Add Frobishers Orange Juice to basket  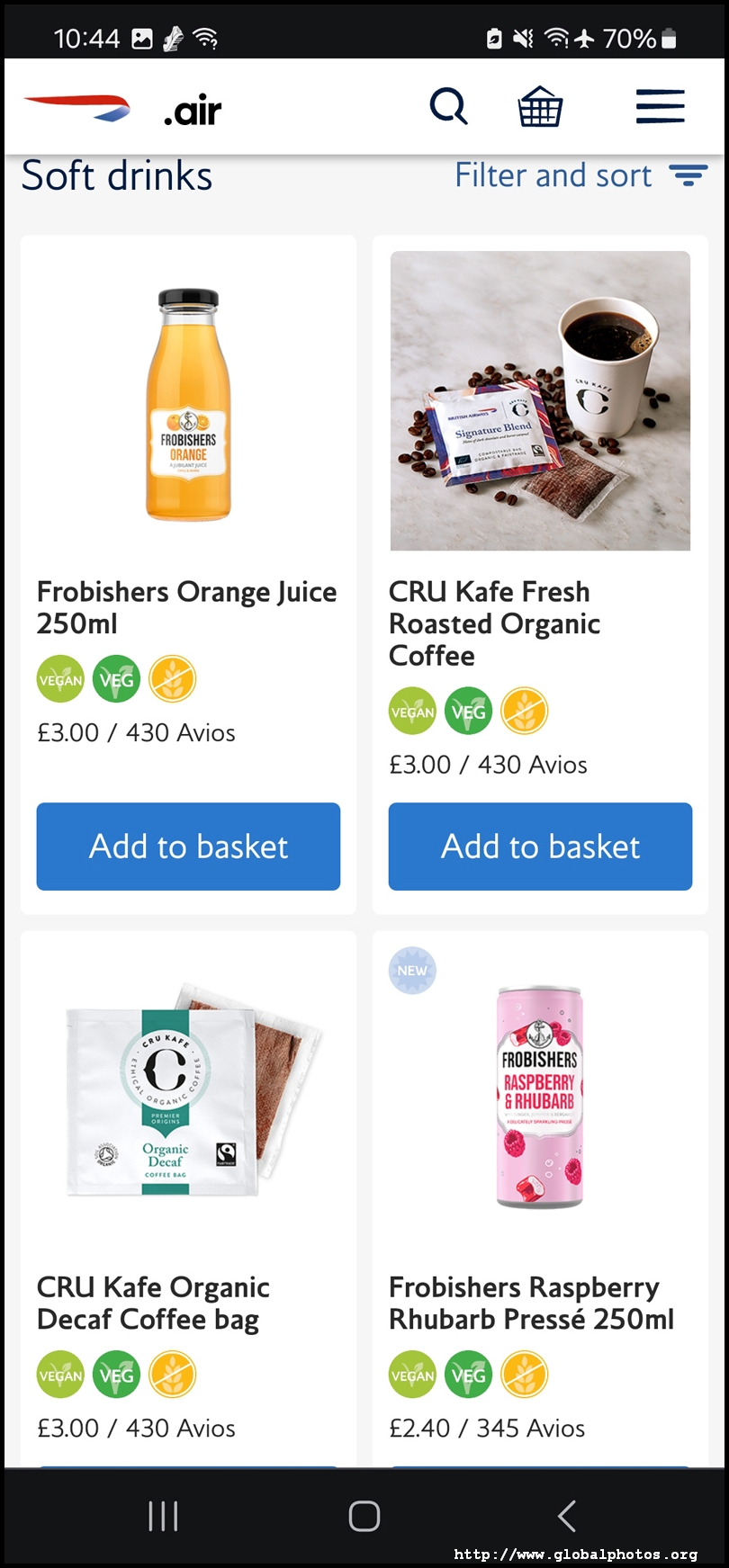tap(188, 847)
